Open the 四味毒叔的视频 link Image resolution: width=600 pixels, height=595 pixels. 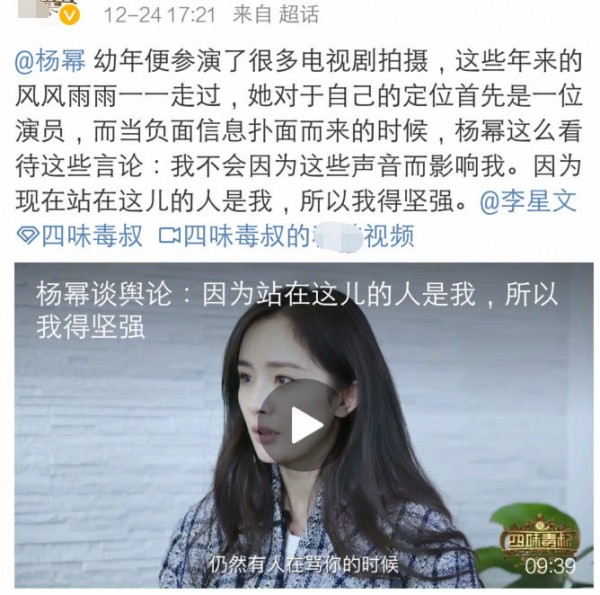pyautogui.click(x=285, y=237)
